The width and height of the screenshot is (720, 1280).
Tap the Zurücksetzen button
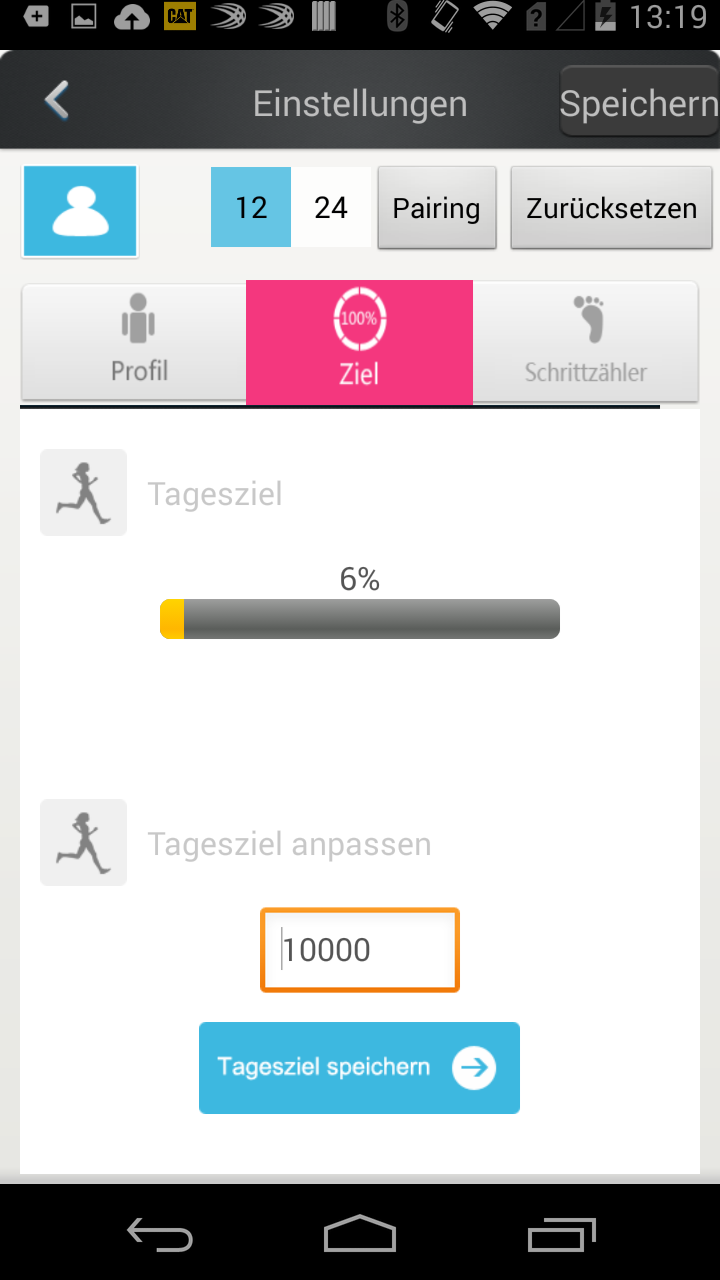tap(611, 208)
